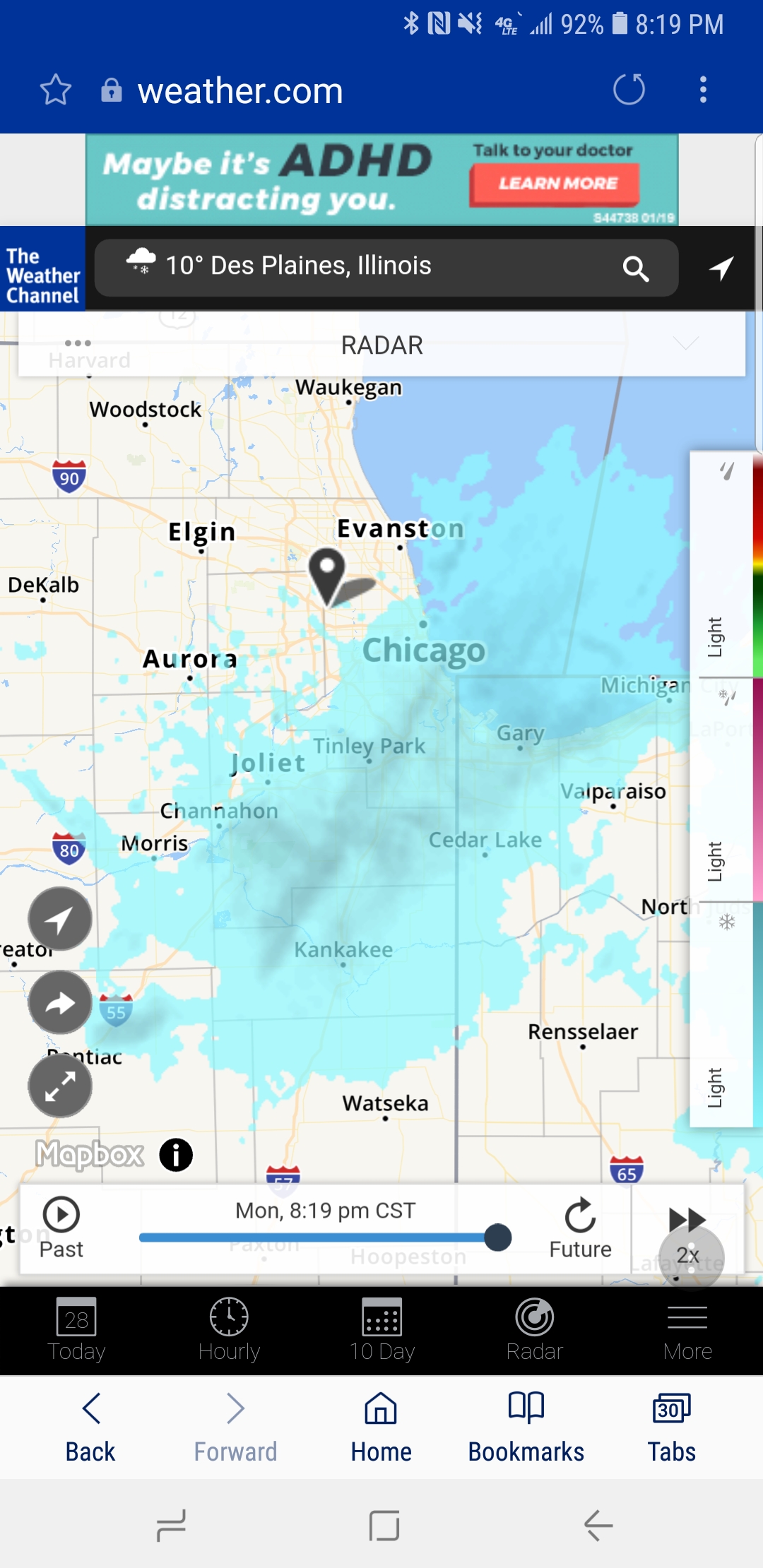Switch to the Hourly tab
Image resolution: width=763 pixels, height=1568 pixels.
[229, 1331]
